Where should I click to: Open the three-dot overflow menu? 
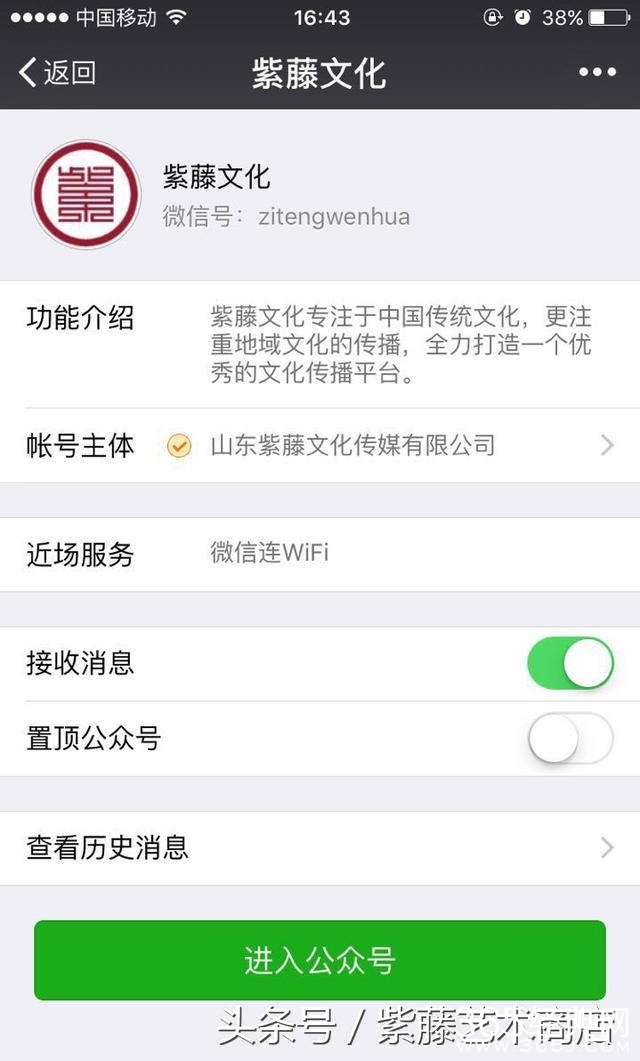pos(597,73)
